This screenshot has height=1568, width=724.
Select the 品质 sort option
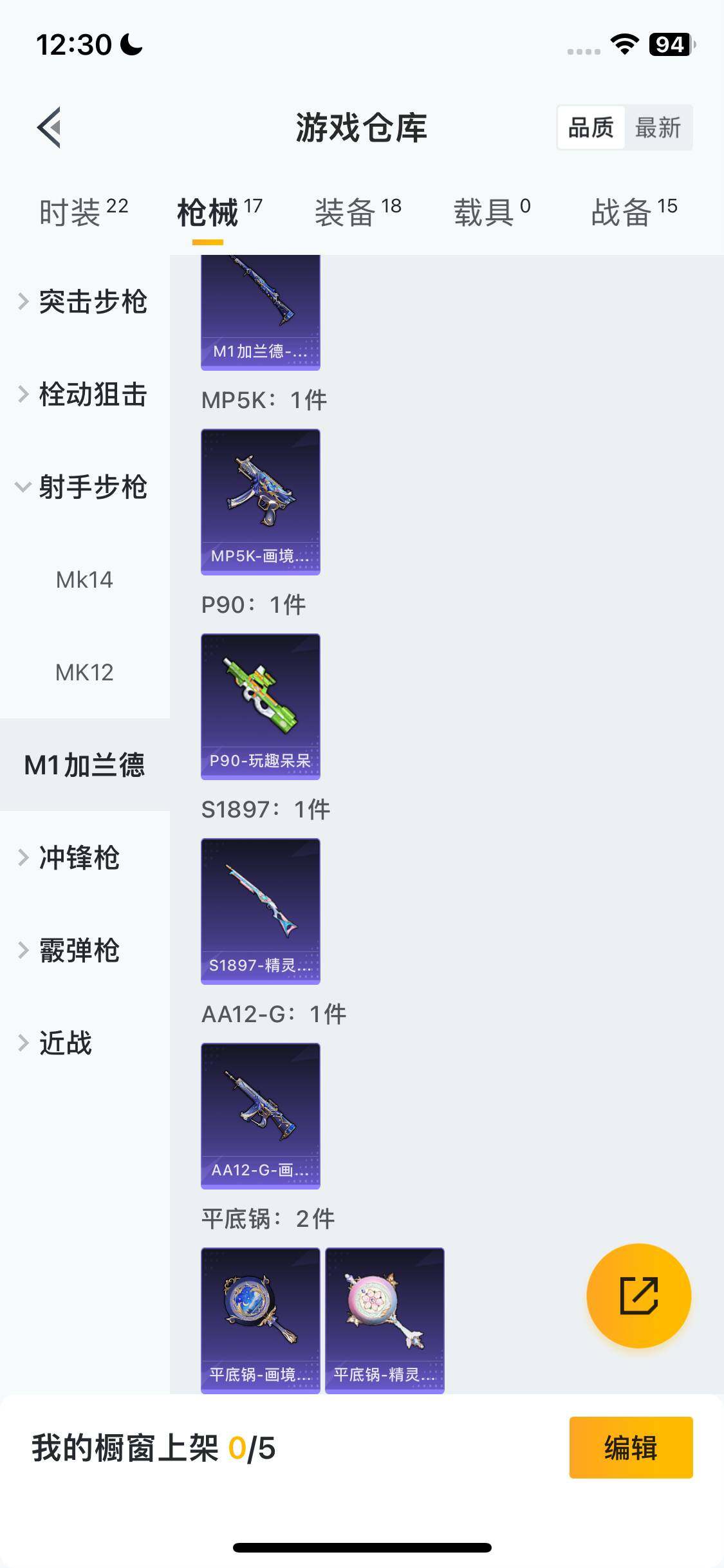591,128
